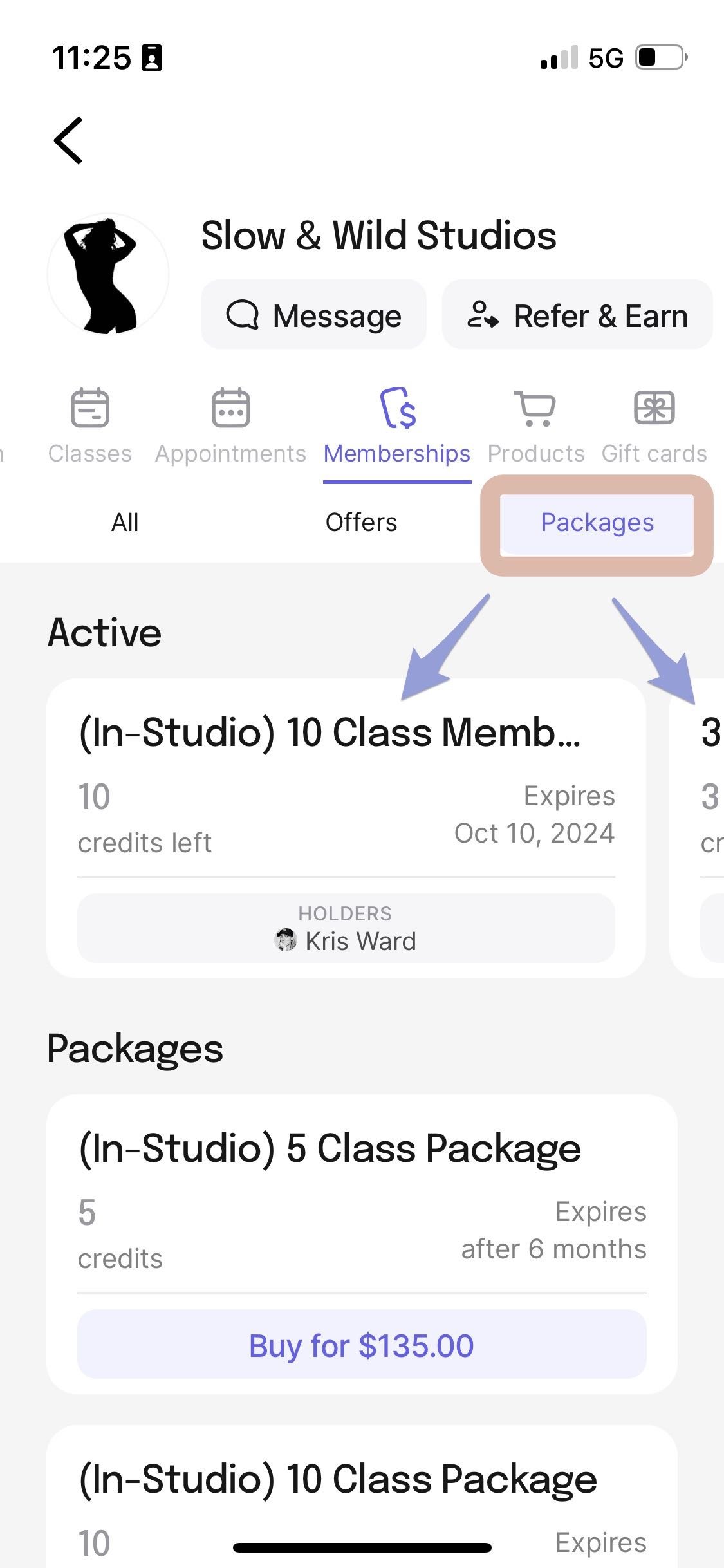Switch to the Classes tab

pyautogui.click(x=90, y=425)
